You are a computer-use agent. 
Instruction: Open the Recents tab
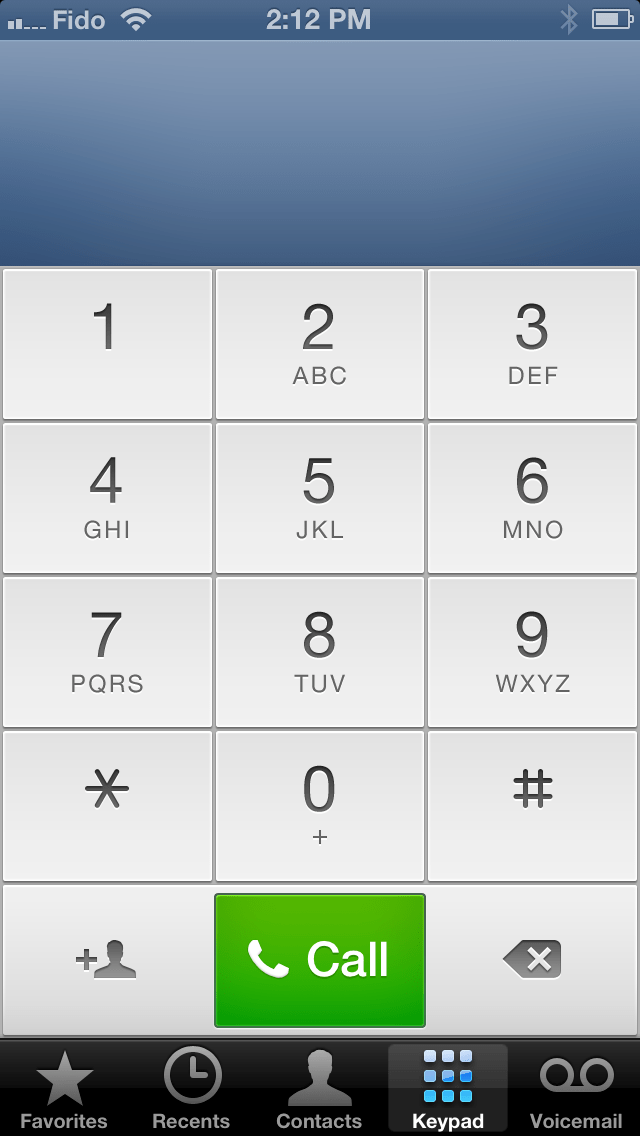(x=191, y=1089)
